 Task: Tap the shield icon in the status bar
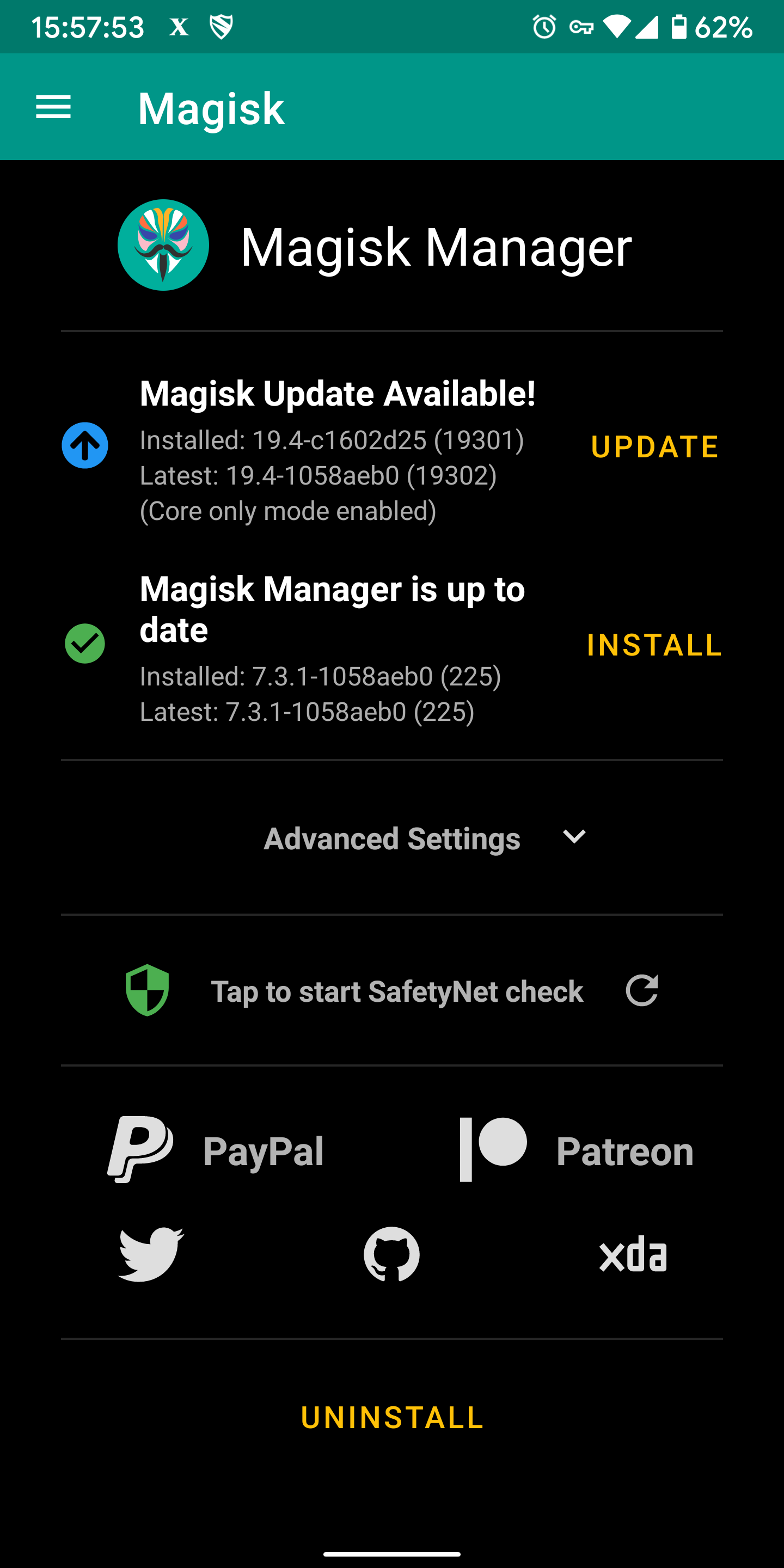click(223, 26)
